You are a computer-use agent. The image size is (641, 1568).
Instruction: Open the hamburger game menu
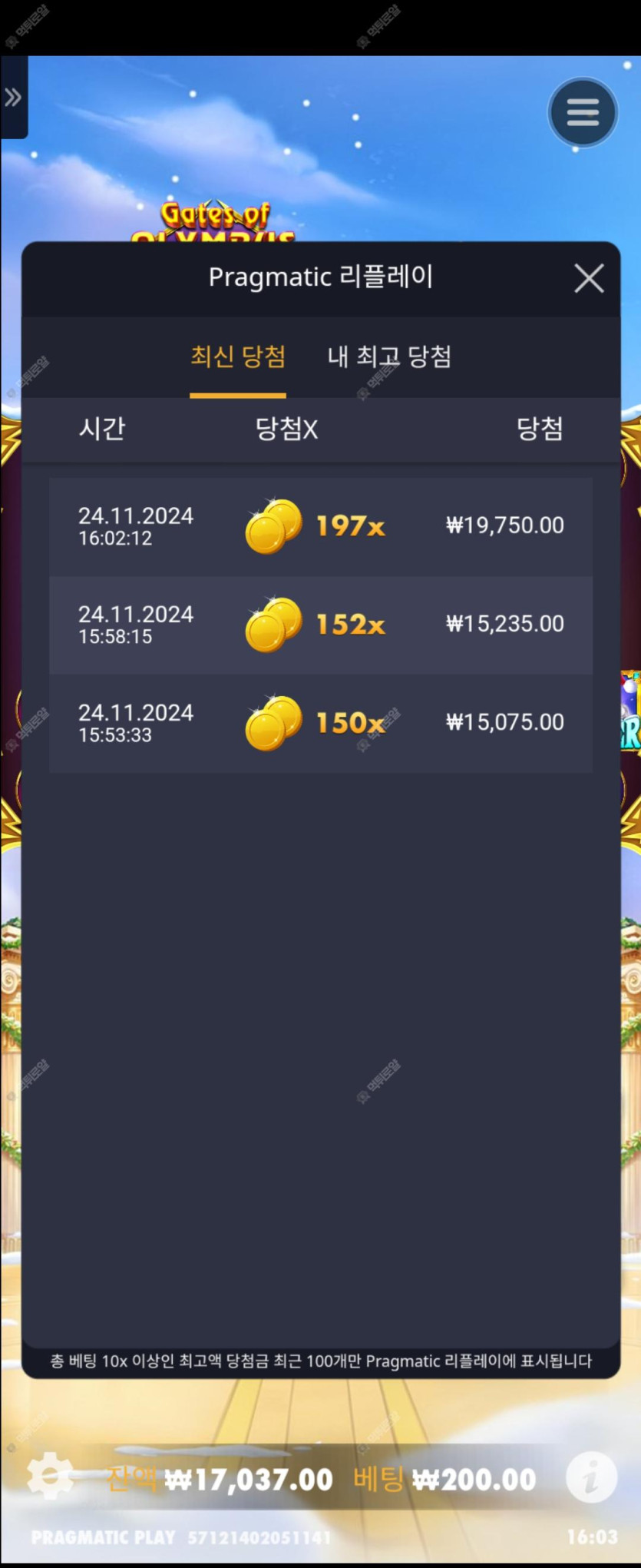(583, 113)
